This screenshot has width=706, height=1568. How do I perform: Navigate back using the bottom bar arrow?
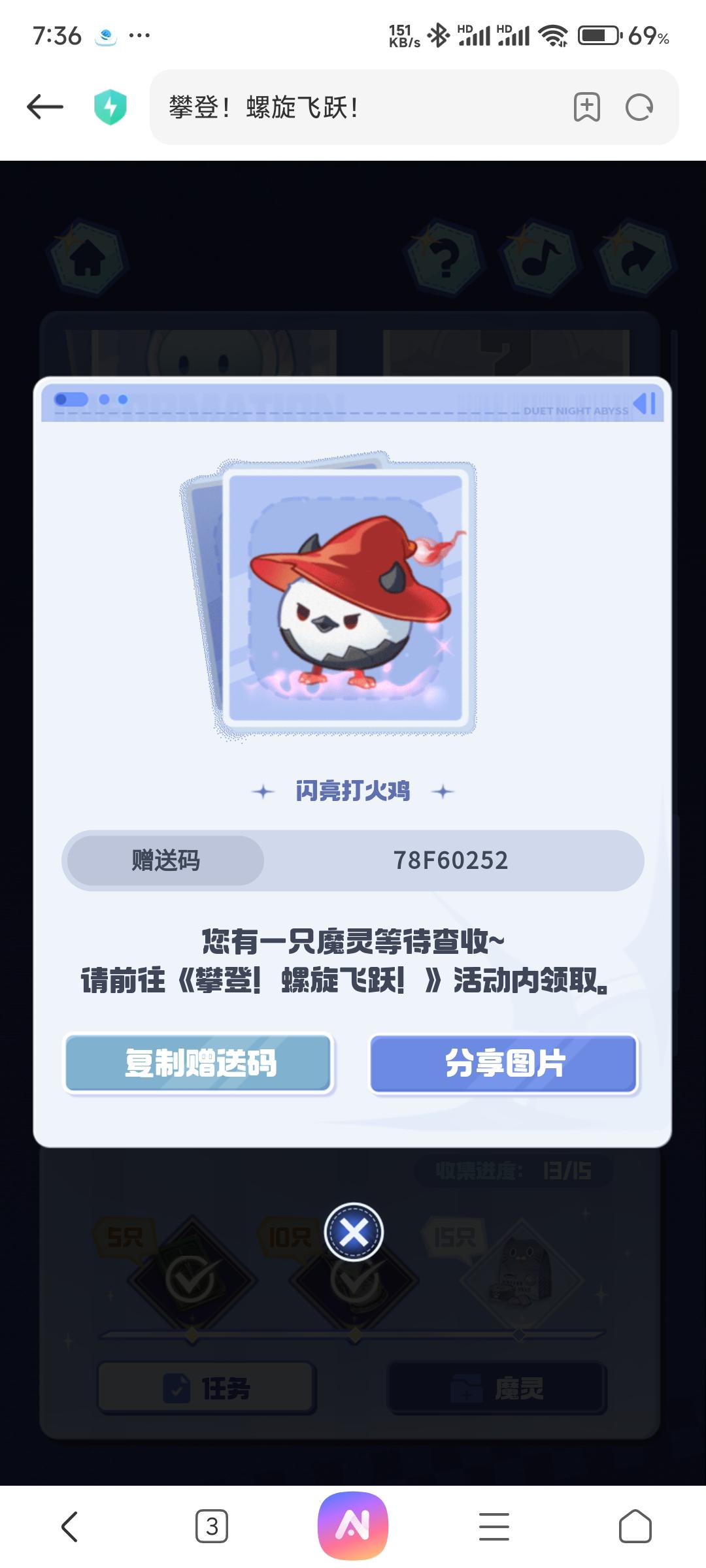[70, 1527]
